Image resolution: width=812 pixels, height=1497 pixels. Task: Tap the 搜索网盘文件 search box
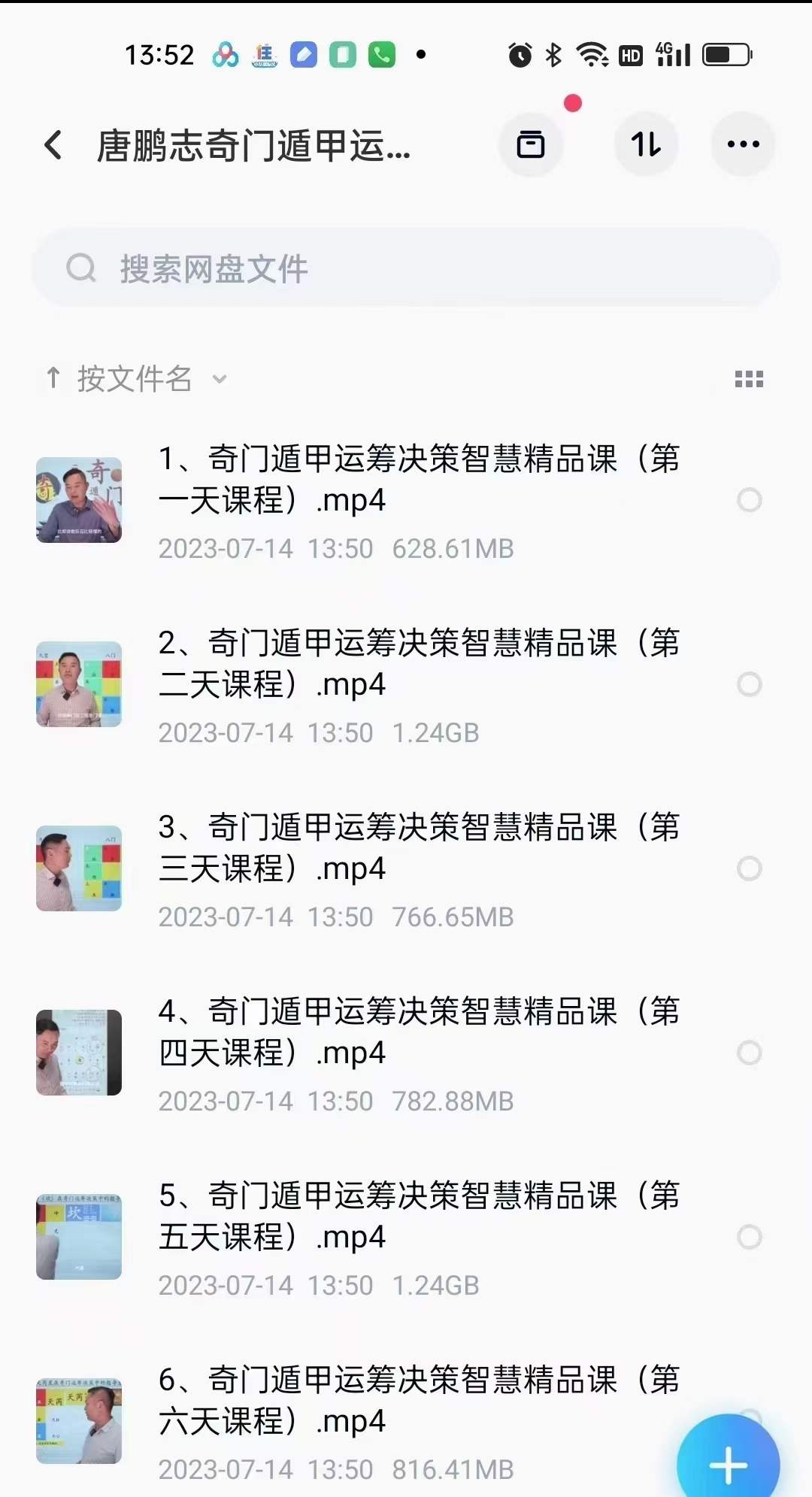tap(406, 268)
